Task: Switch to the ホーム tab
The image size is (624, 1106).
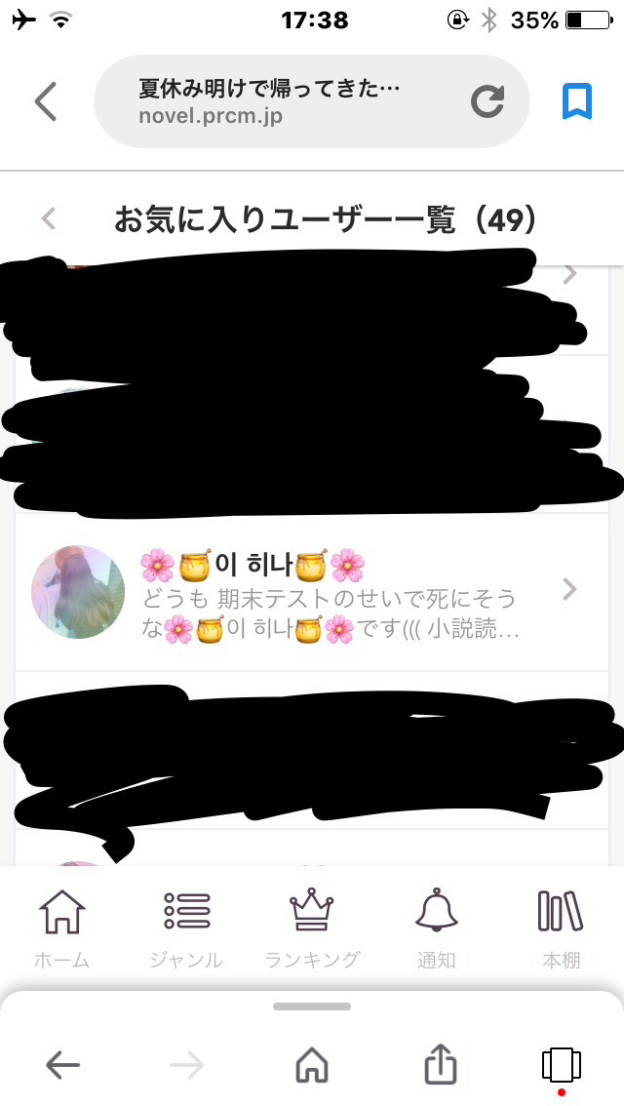Action: point(62,927)
